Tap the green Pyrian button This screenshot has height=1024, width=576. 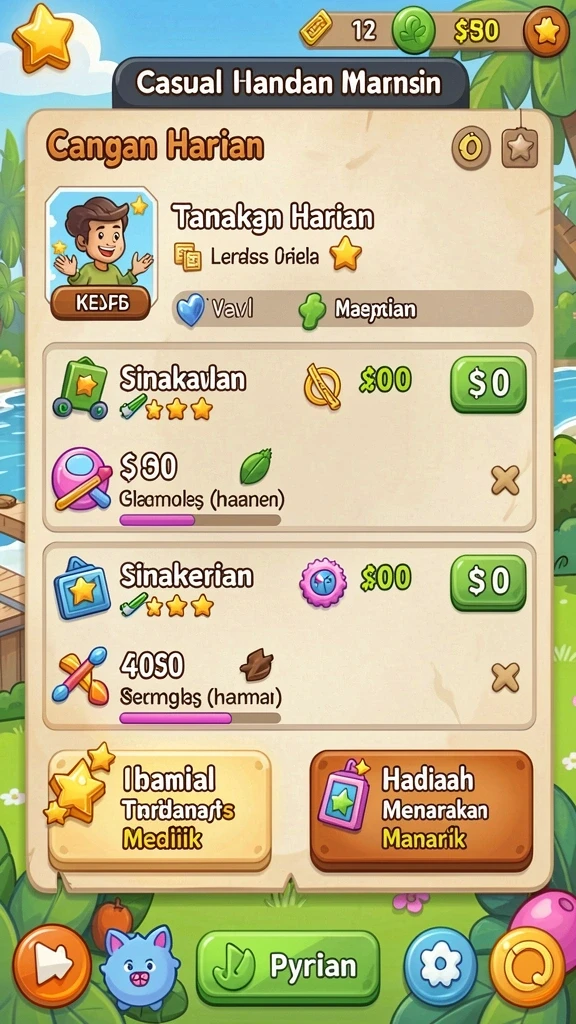pos(288,967)
